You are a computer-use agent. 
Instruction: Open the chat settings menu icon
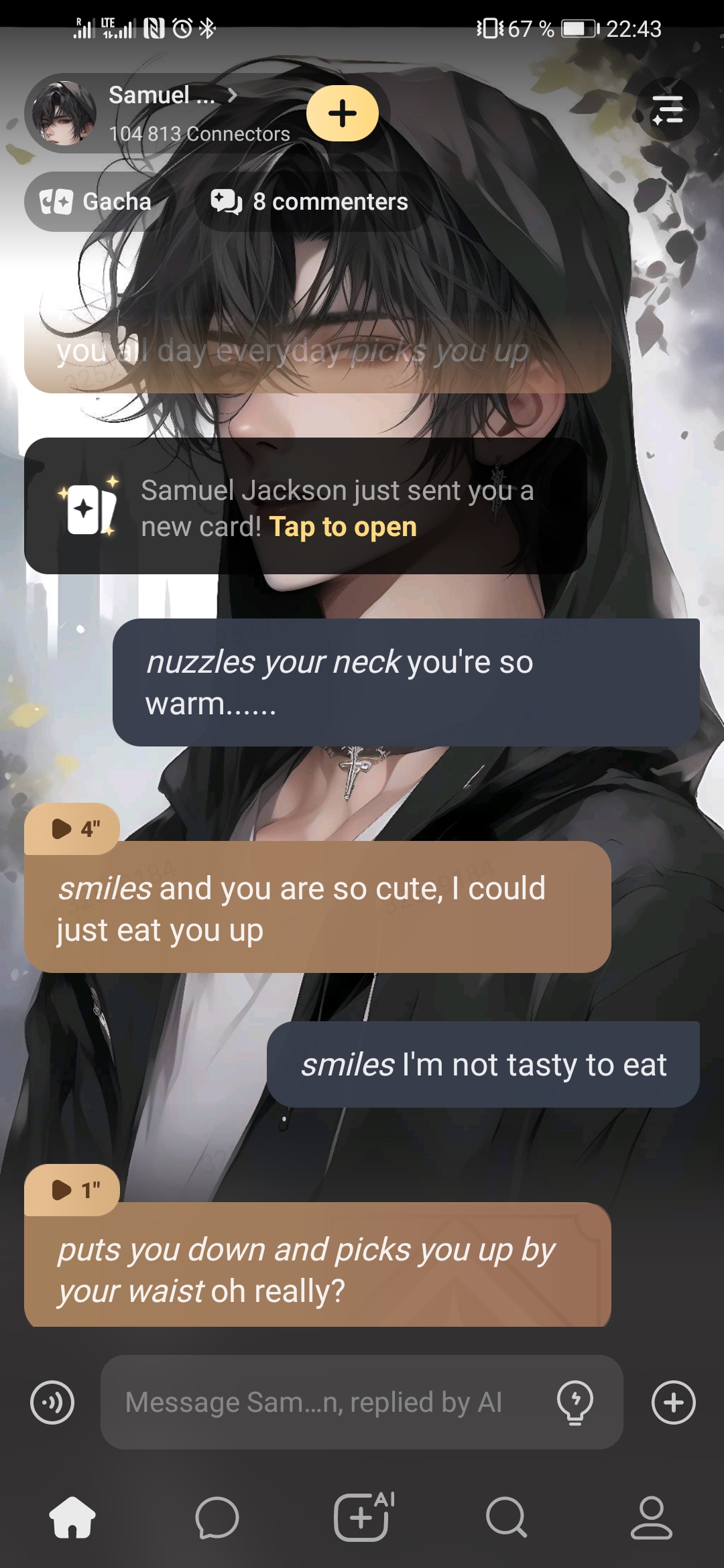tap(667, 110)
